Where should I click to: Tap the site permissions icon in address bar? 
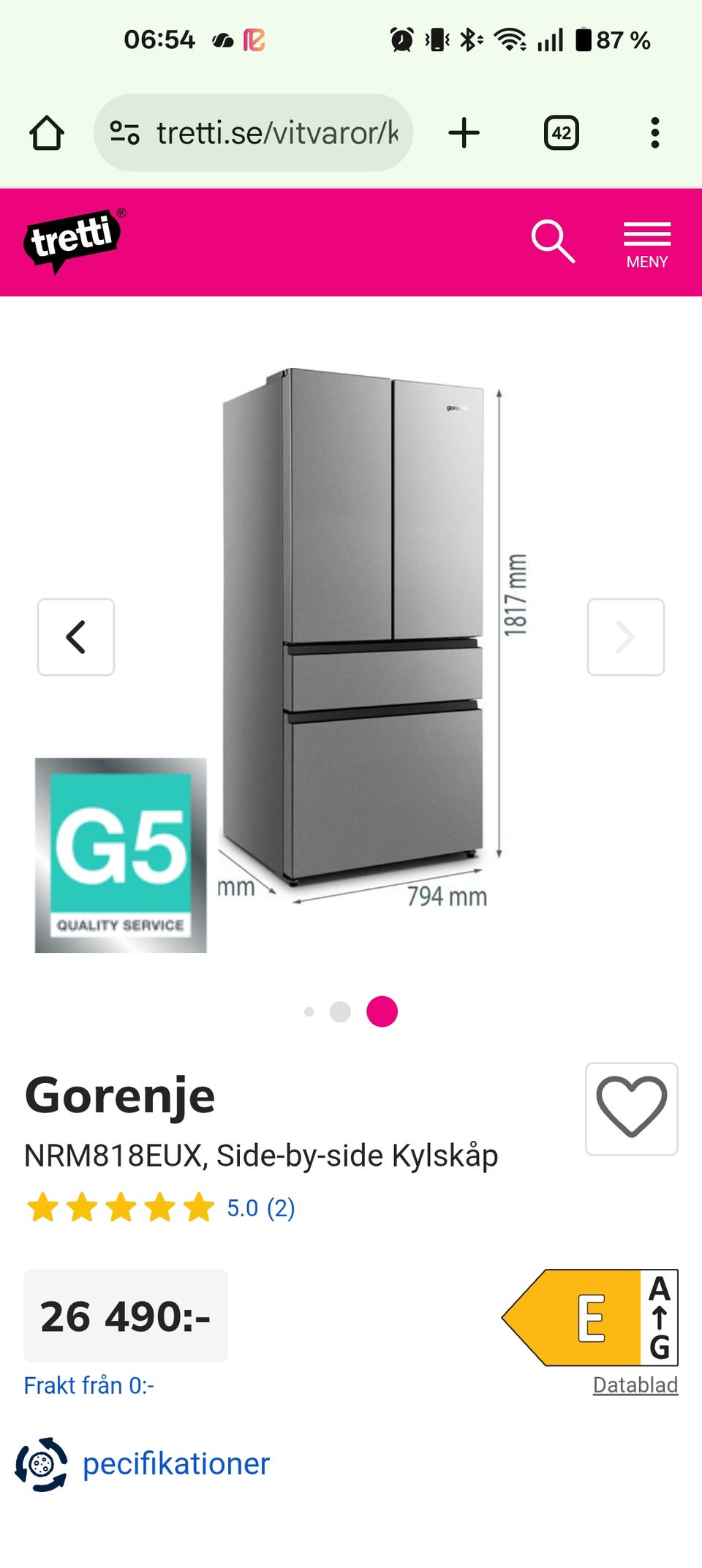click(x=124, y=132)
